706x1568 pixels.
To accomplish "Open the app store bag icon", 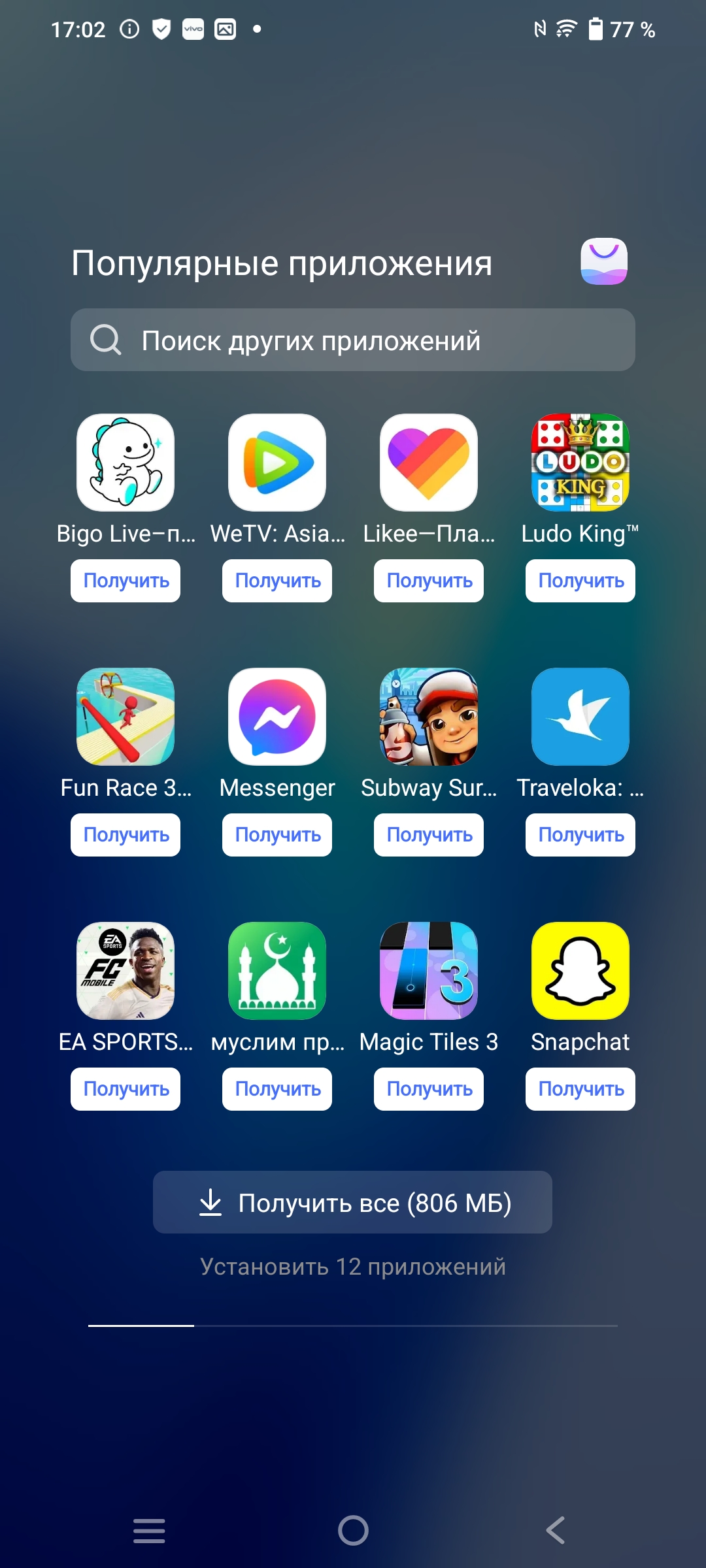I will coord(604,261).
